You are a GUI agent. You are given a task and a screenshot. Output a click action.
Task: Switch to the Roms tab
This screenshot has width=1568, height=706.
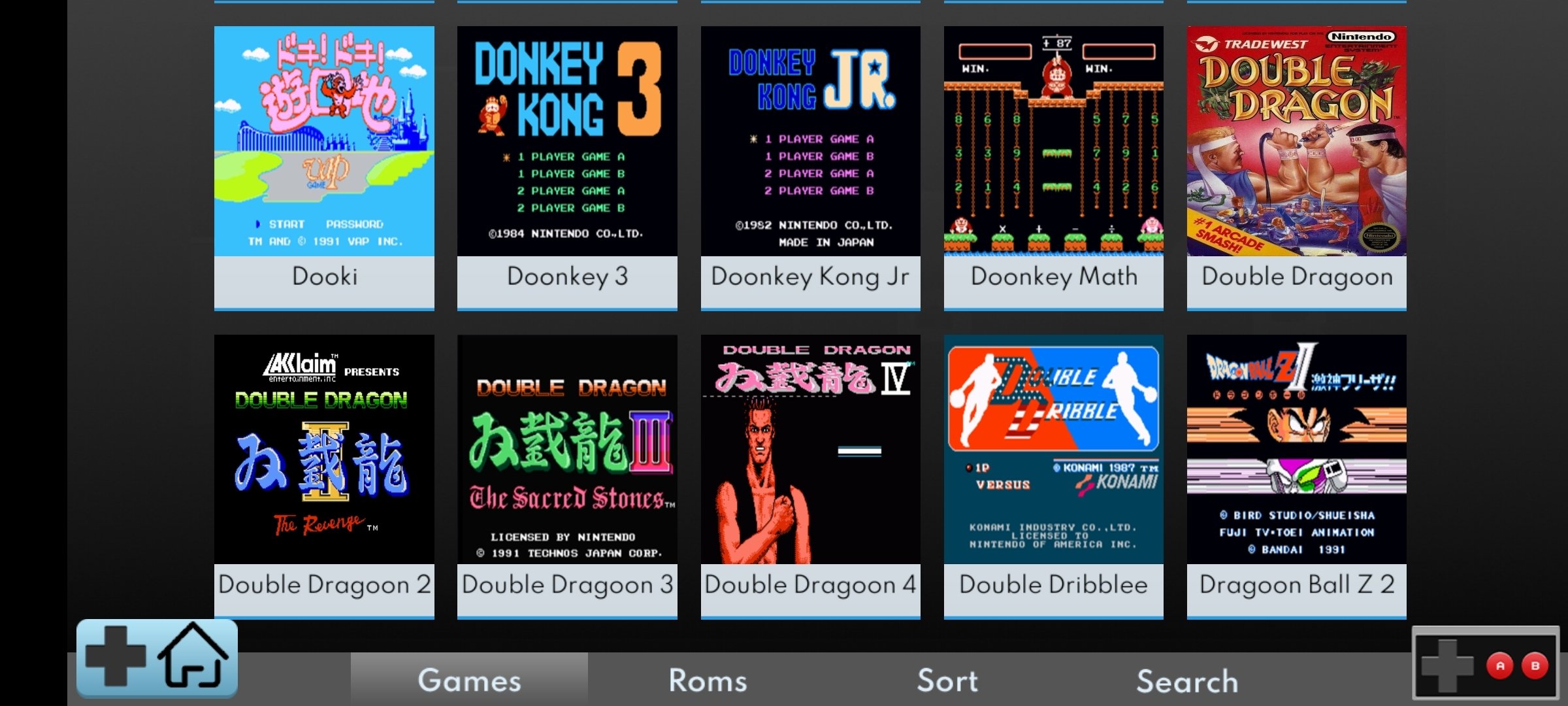(708, 680)
